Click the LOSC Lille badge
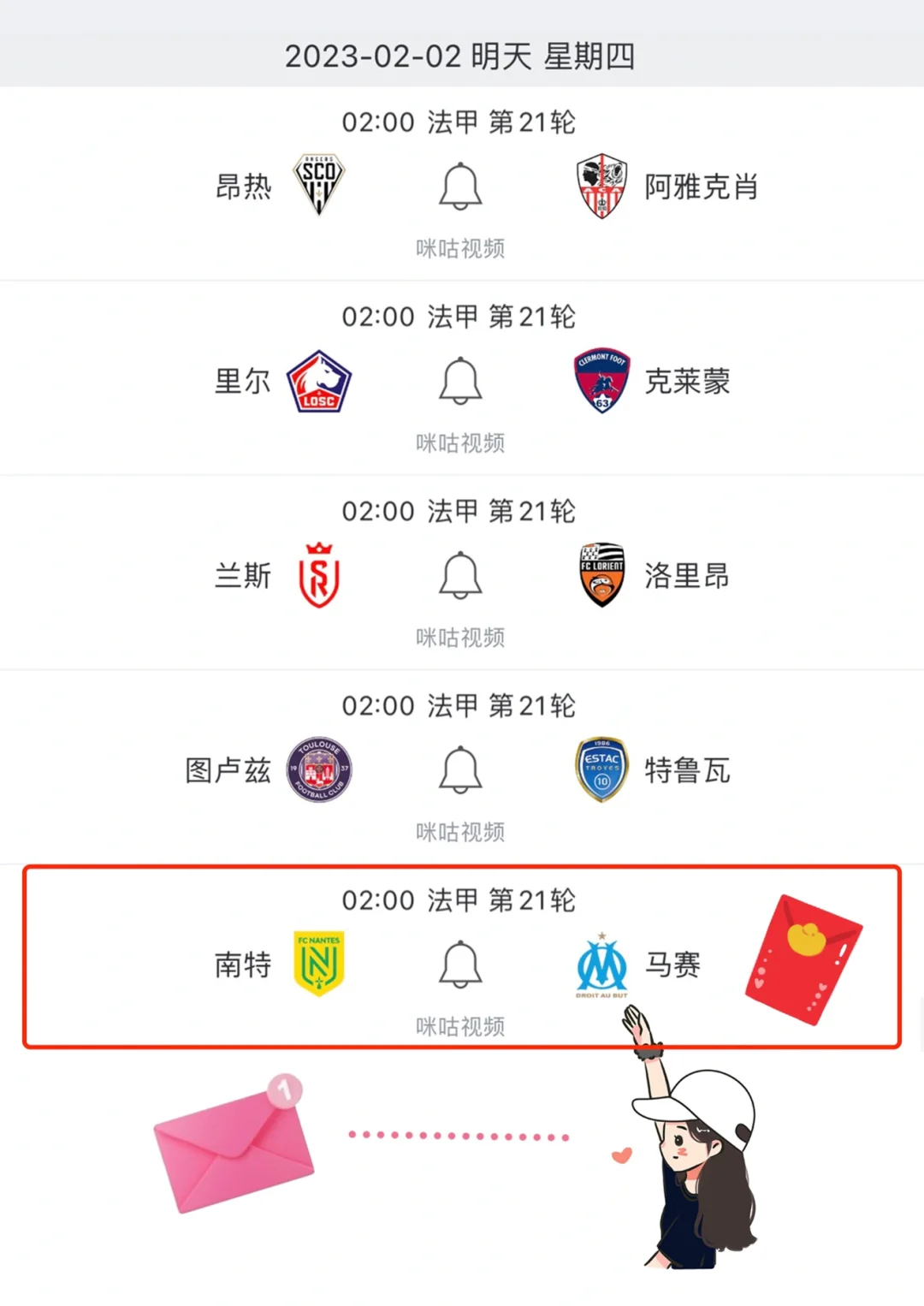 click(x=318, y=383)
